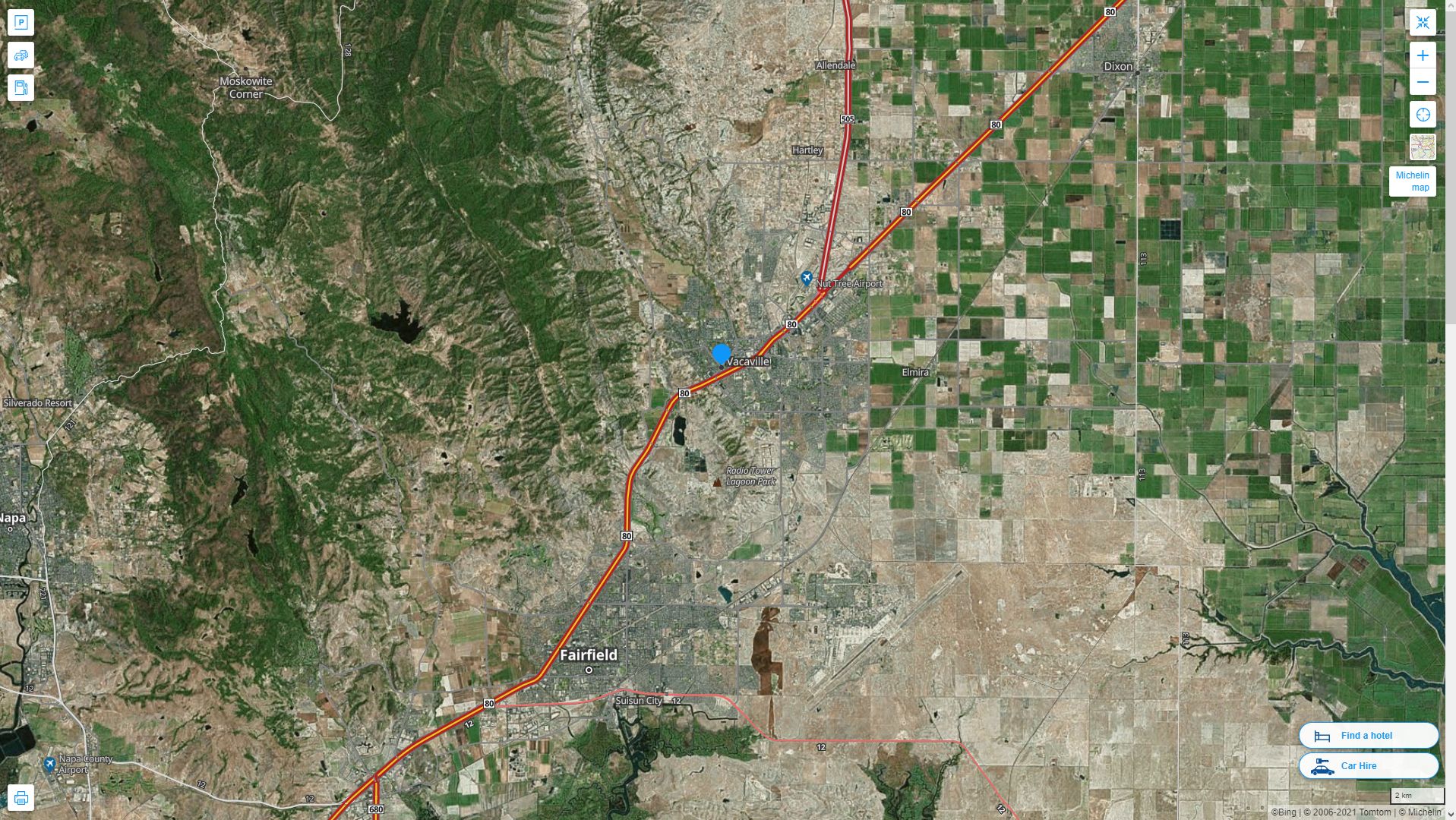
Task: Center map on my location
Action: pyautogui.click(x=1423, y=115)
